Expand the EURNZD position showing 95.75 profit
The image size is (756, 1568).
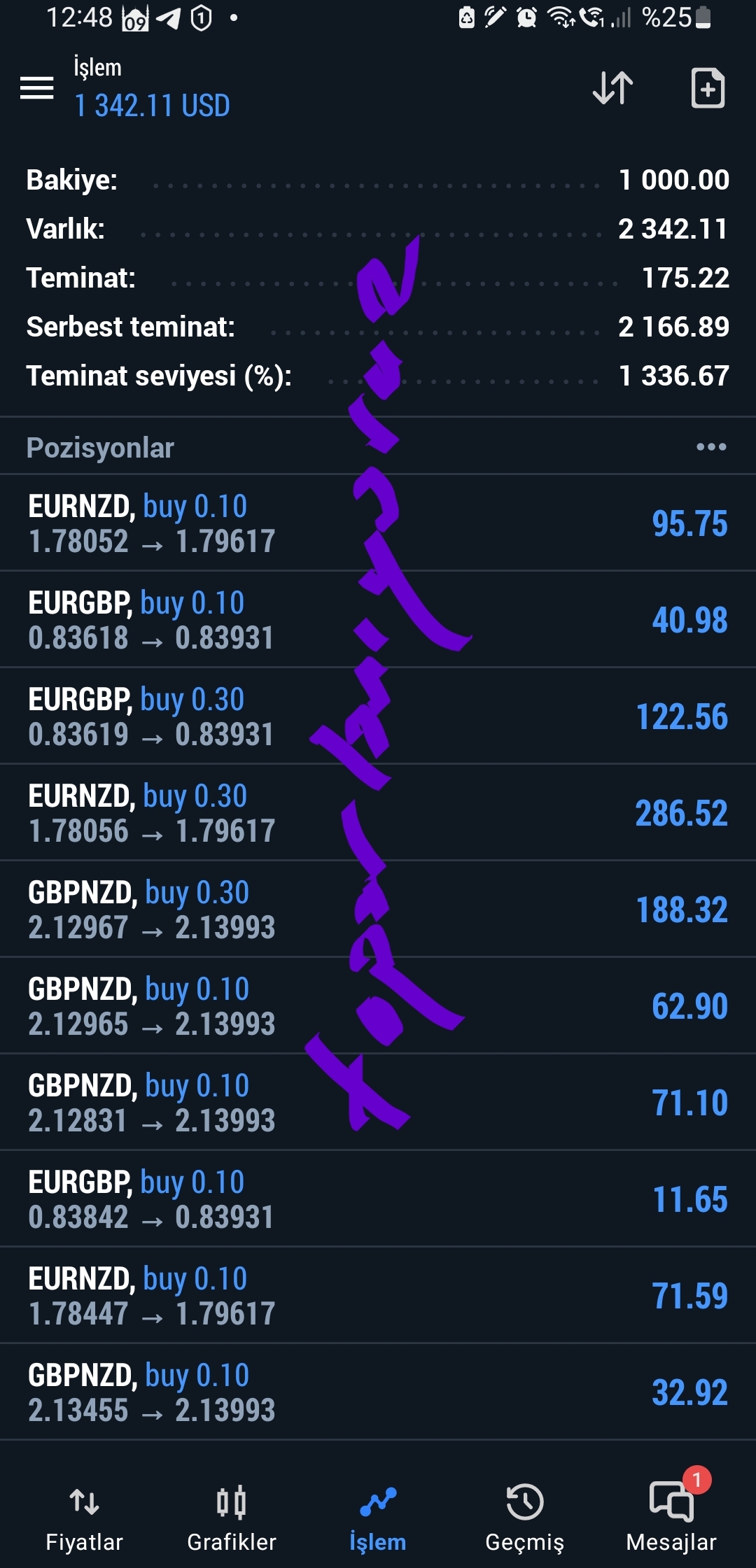point(378,523)
